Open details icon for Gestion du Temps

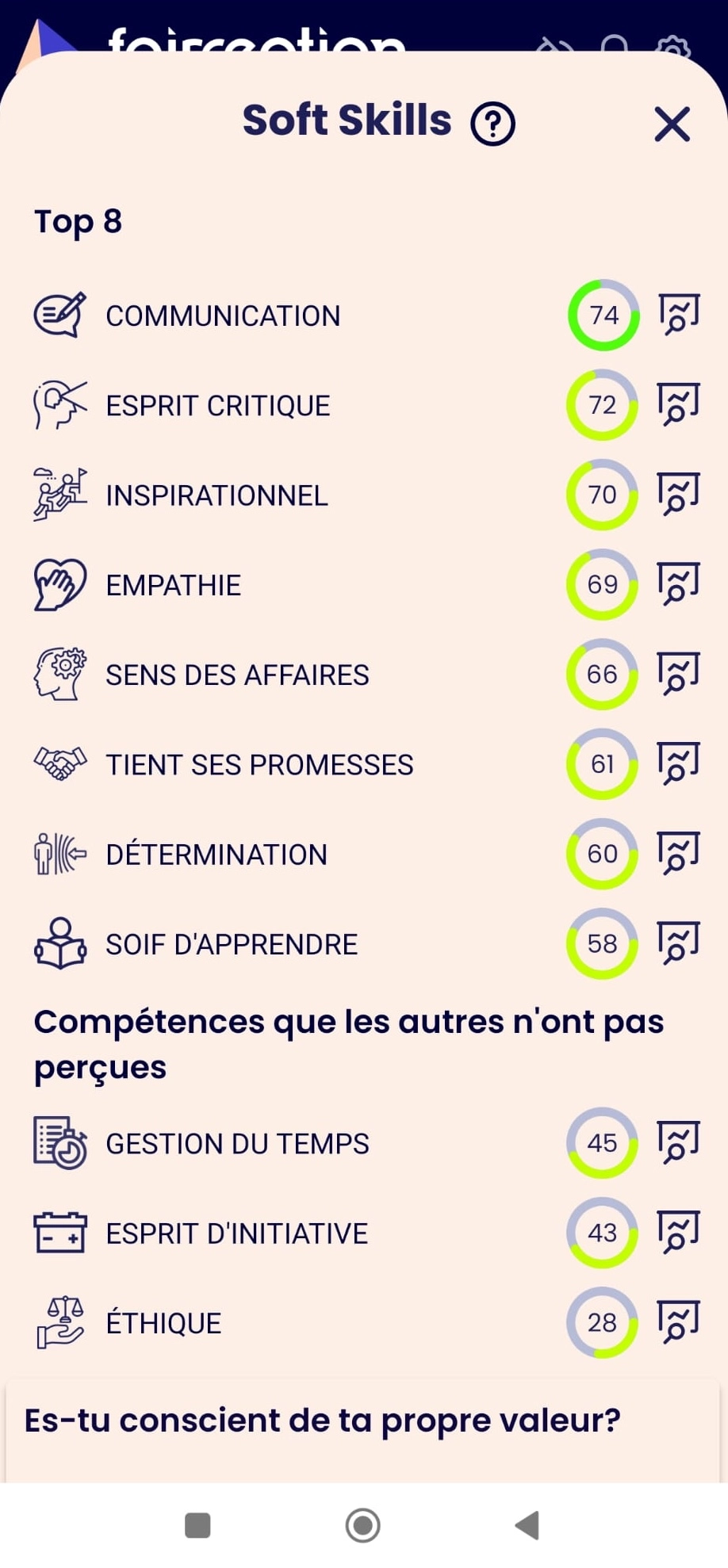pos(678,1142)
